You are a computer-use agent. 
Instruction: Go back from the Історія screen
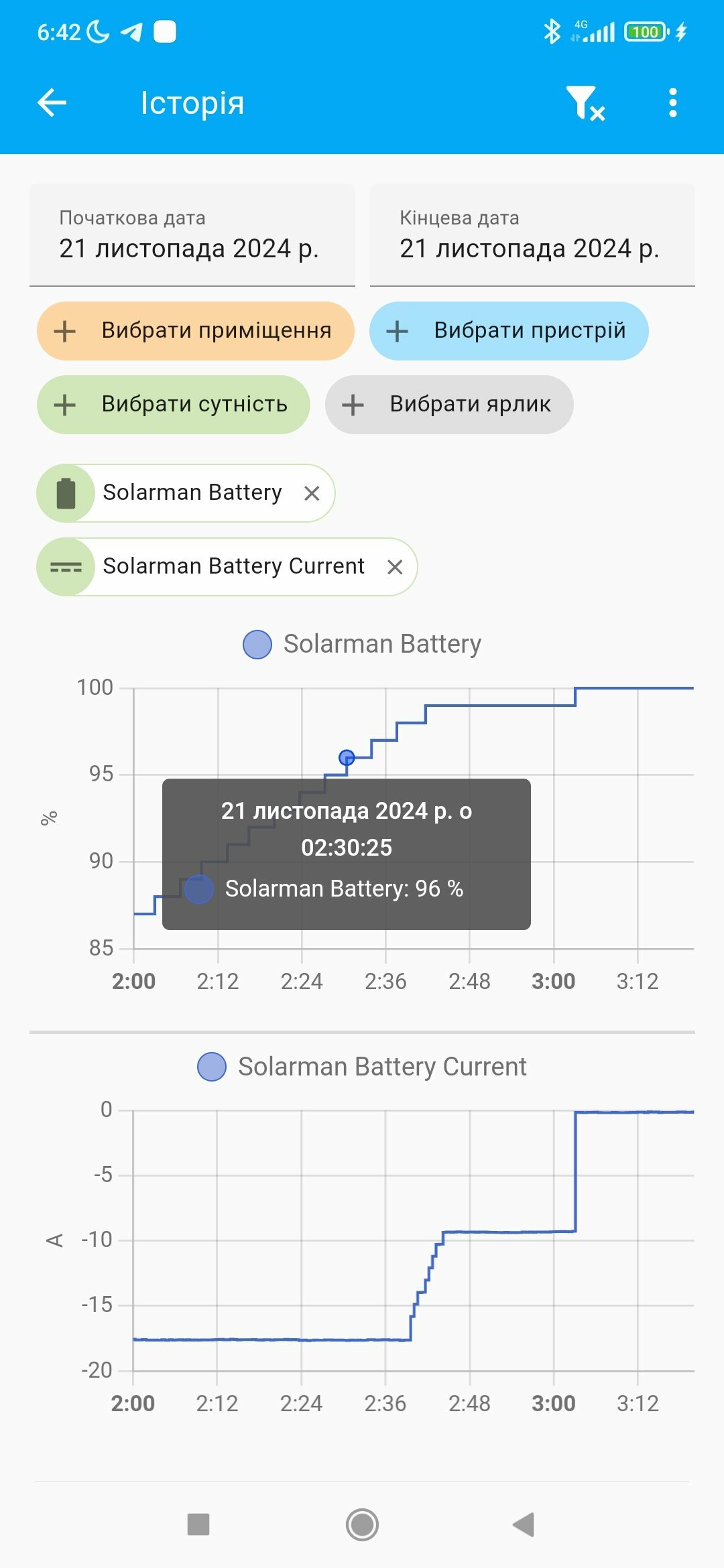(x=52, y=103)
